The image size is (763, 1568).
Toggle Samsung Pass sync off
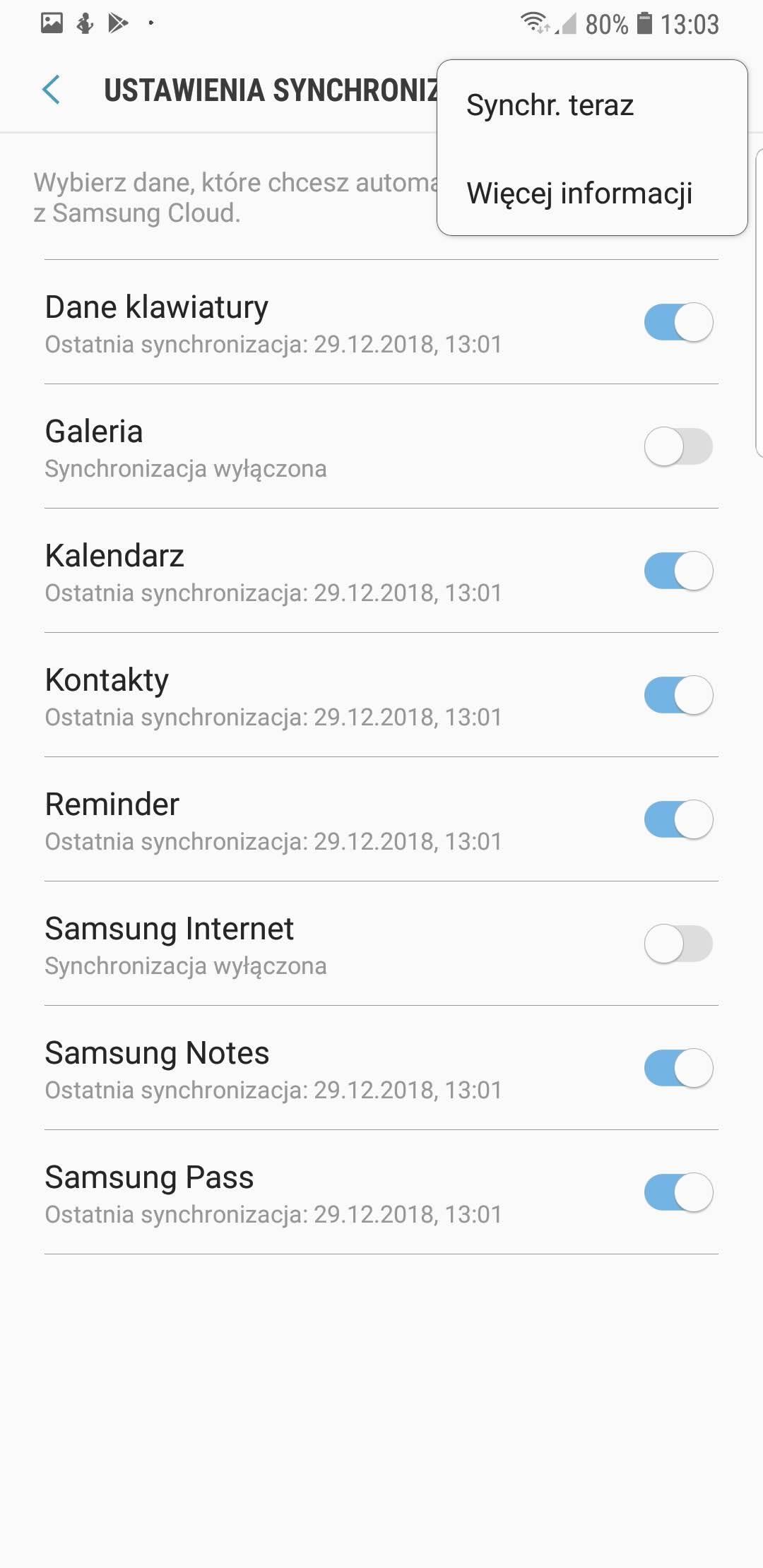(678, 1193)
